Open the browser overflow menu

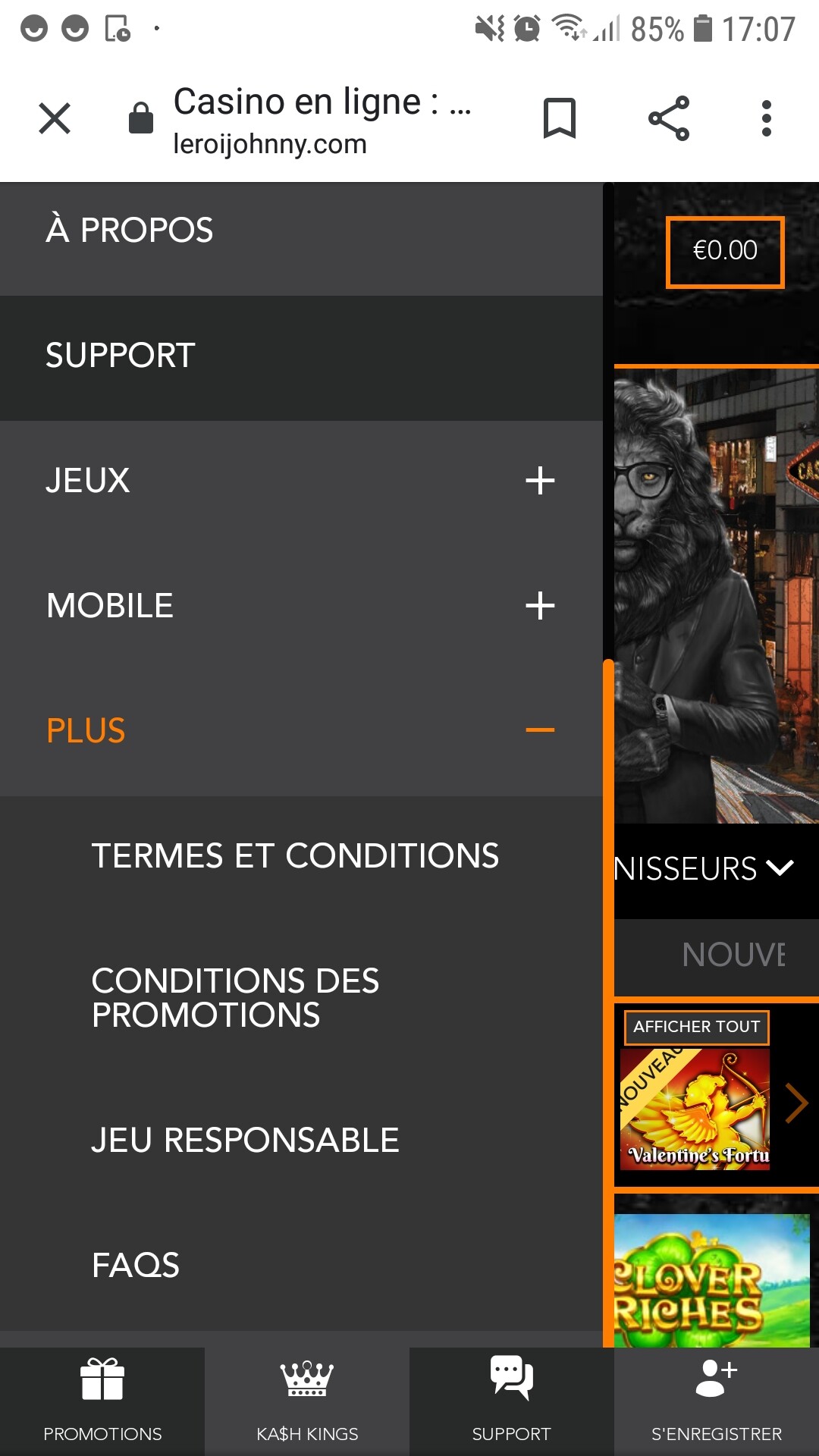point(767,118)
